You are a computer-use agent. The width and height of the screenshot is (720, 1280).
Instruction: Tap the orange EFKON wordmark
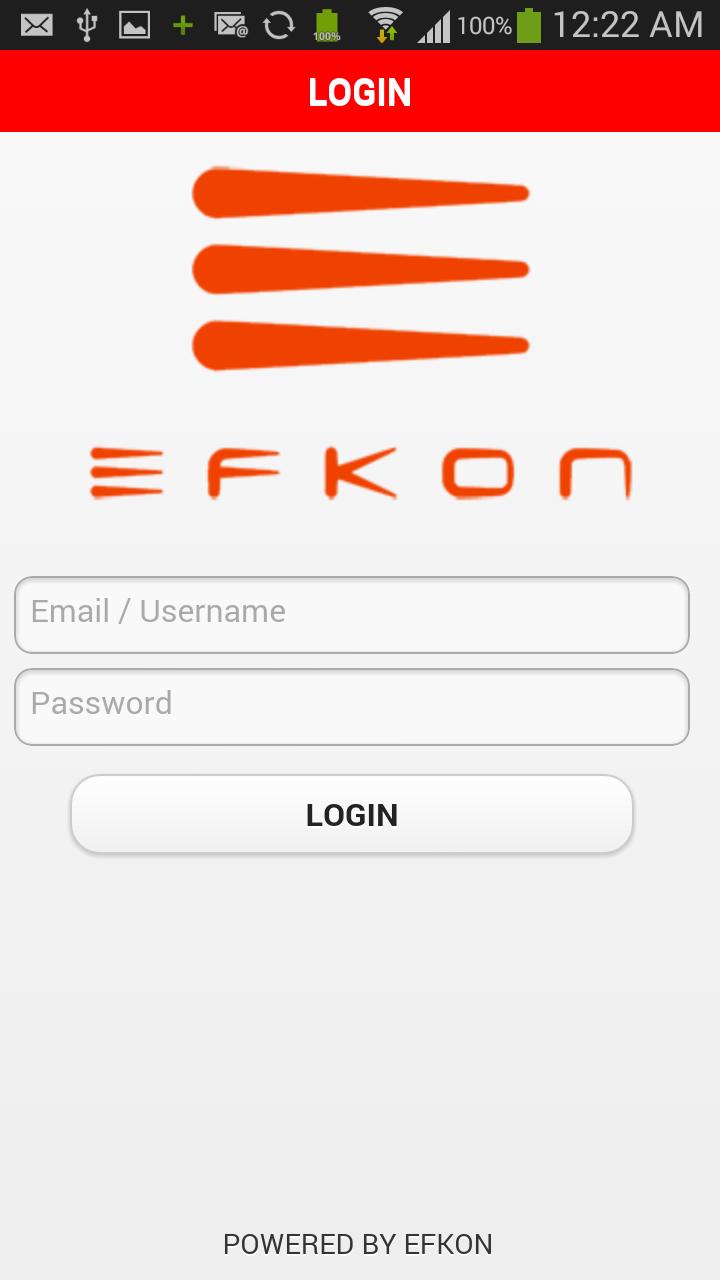coord(360,470)
